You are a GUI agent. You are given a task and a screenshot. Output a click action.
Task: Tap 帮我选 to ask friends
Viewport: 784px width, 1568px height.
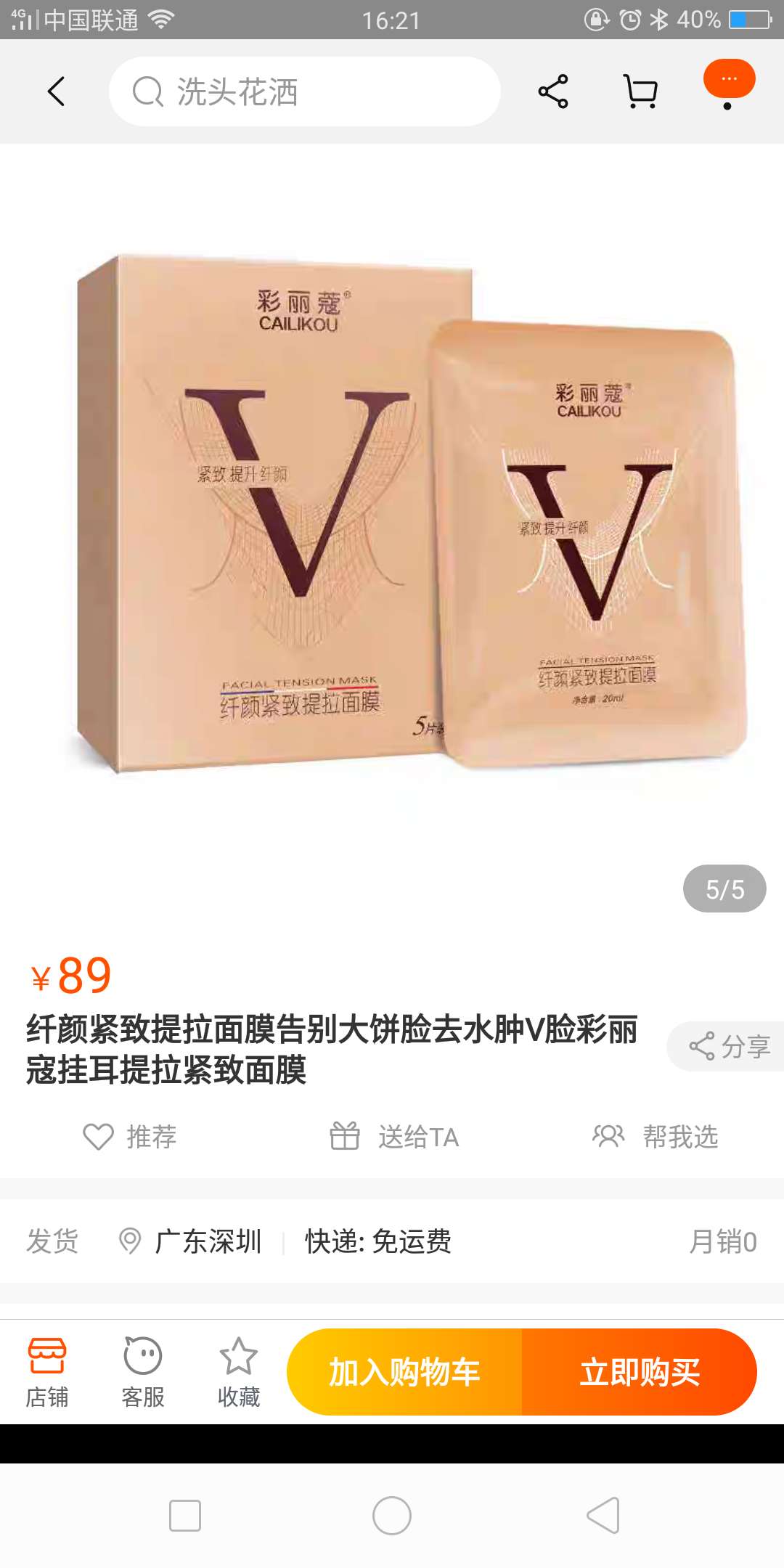click(x=656, y=1136)
